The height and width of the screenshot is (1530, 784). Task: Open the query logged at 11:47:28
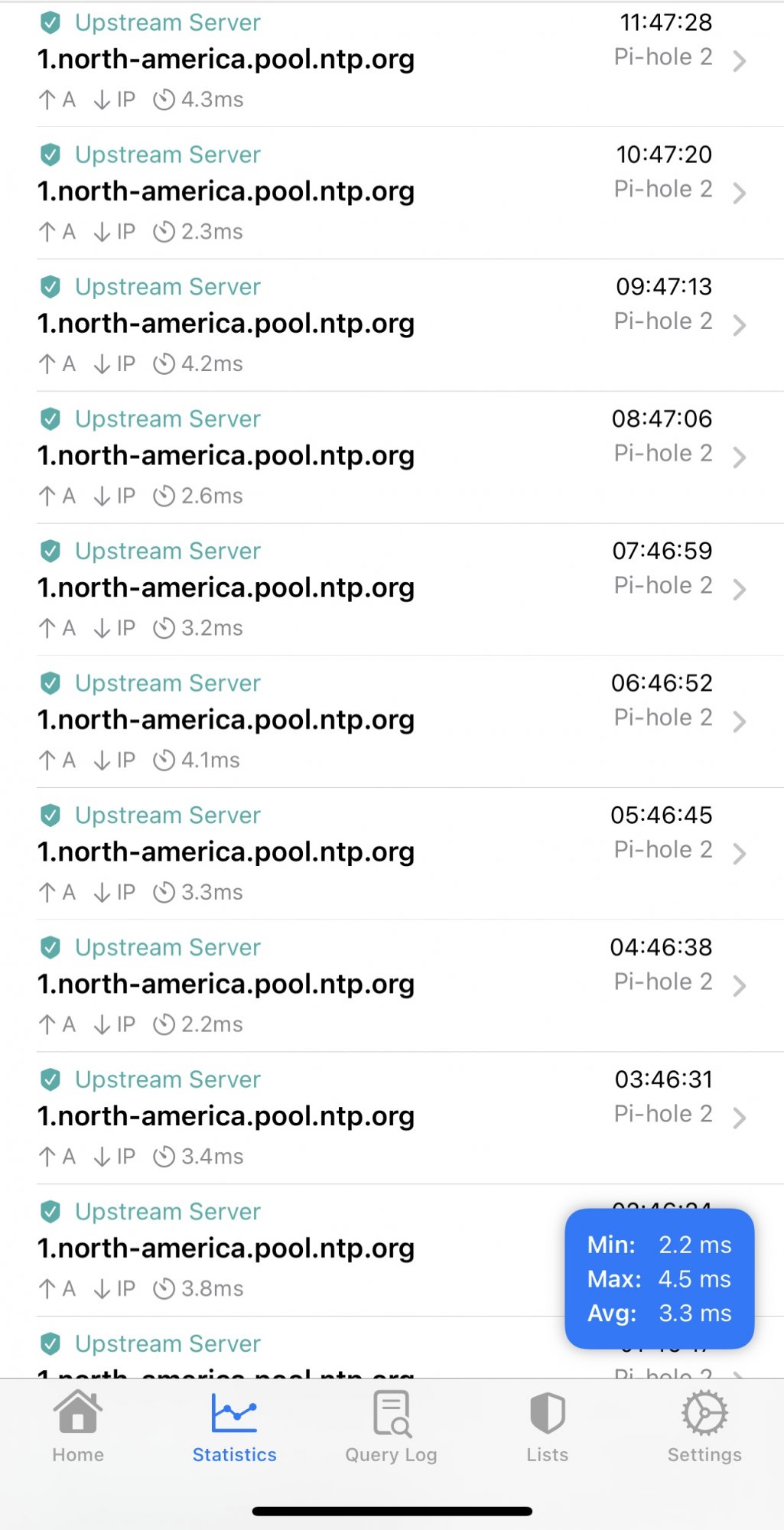coord(392,61)
